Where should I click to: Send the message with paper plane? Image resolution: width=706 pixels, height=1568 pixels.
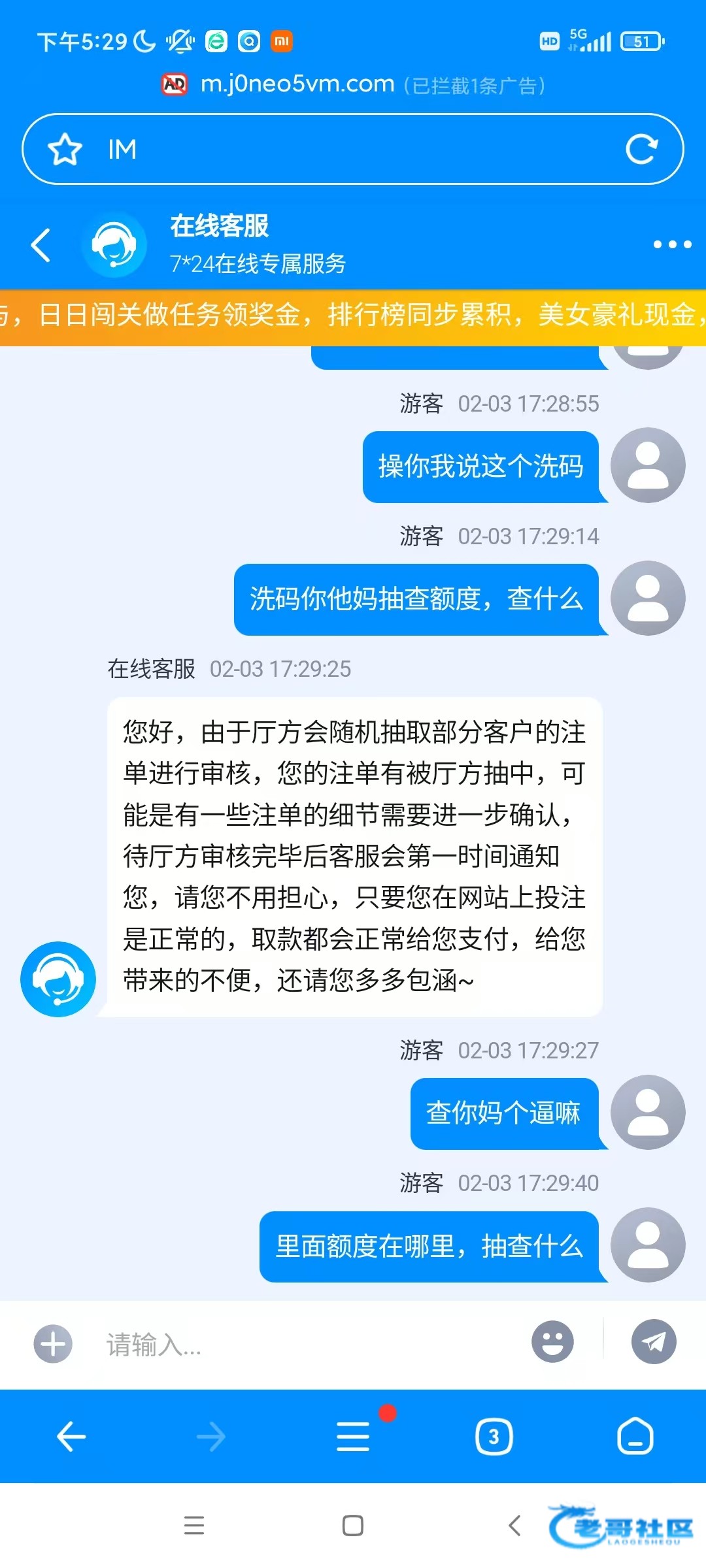[x=653, y=1342]
